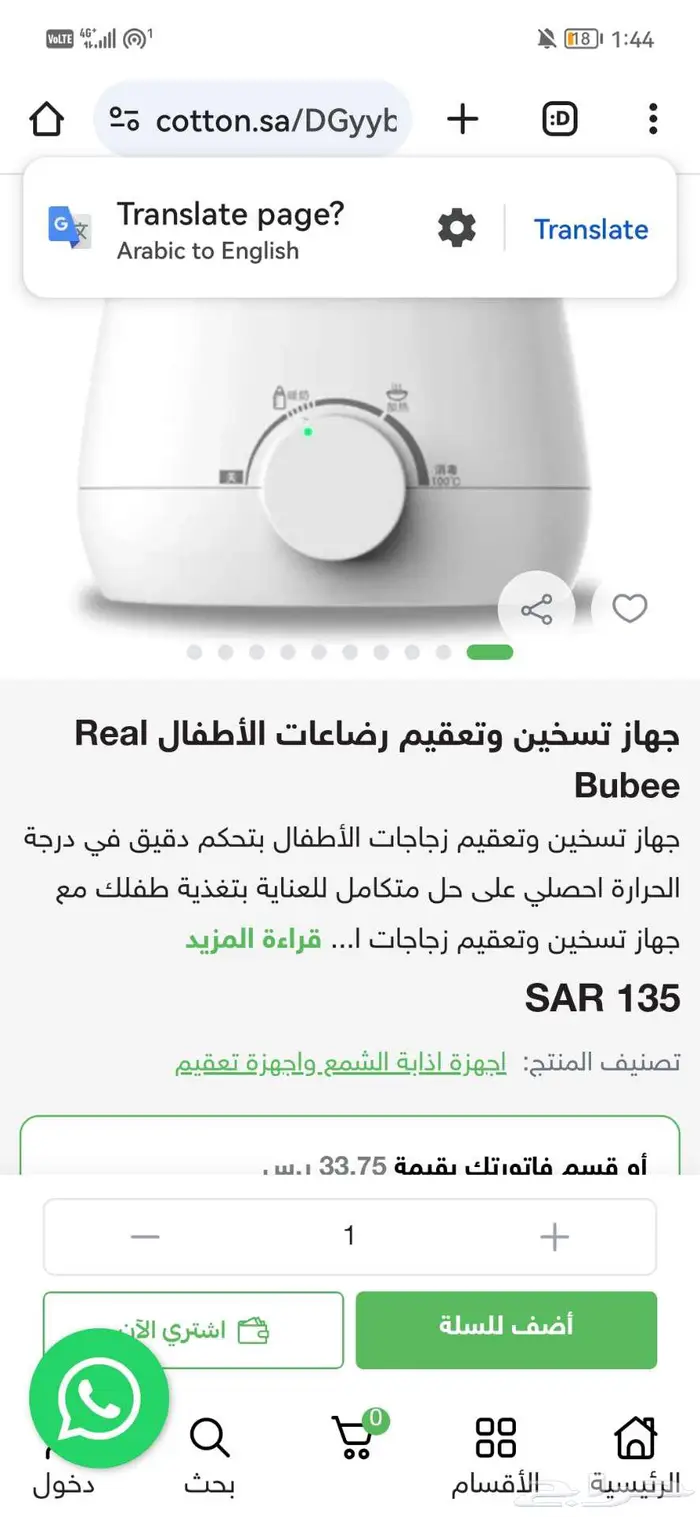Add product to favorites with heart
This screenshot has height=1517, width=700.
630,607
